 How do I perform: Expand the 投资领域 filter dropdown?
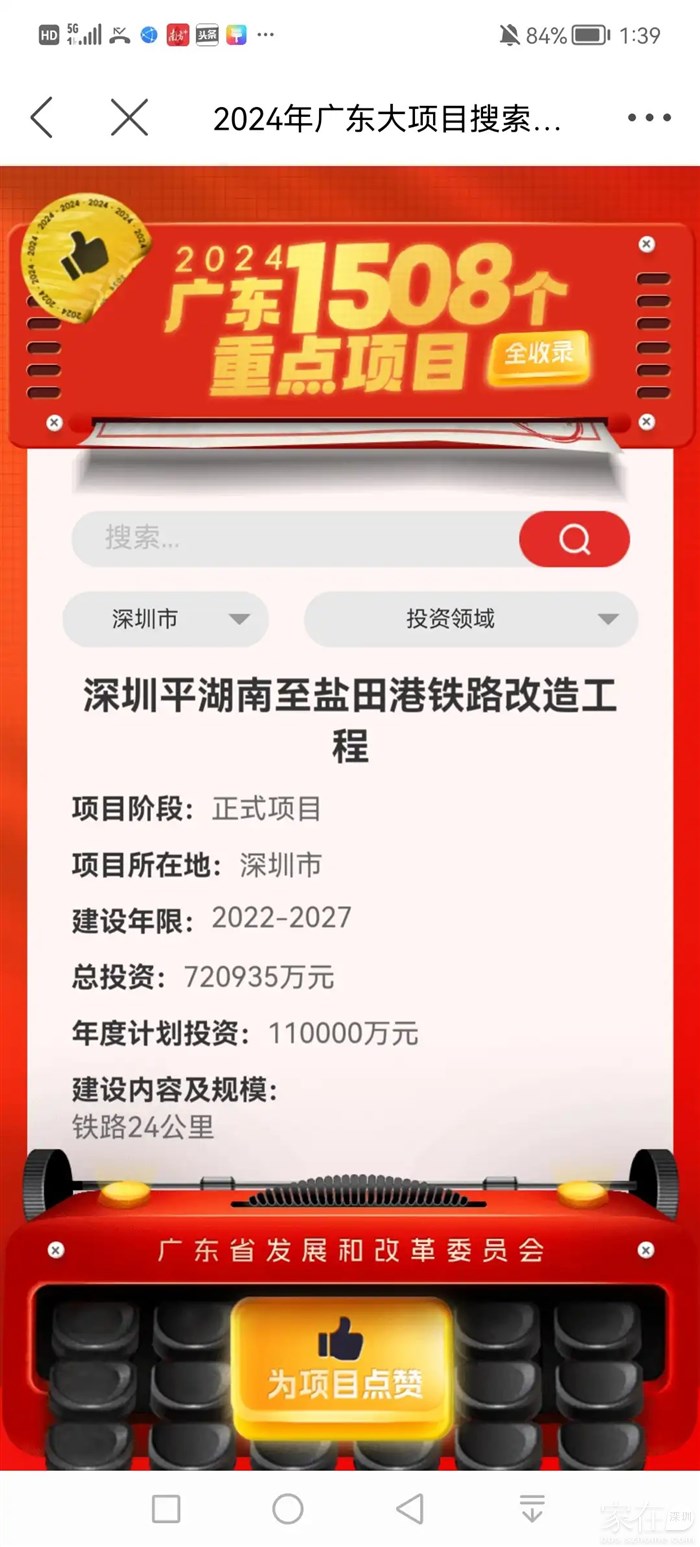pyautogui.click(x=470, y=619)
